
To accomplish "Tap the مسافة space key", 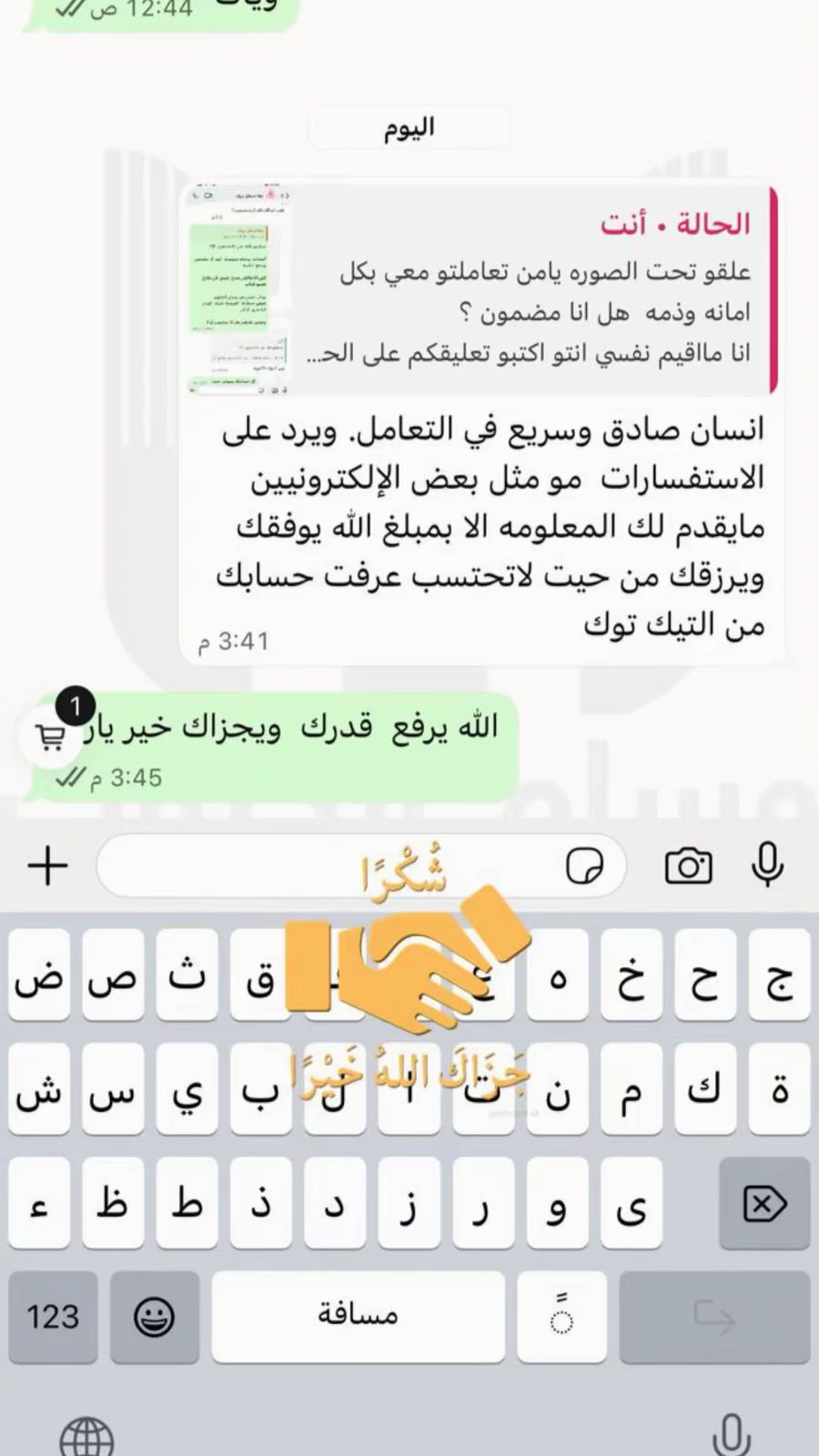I will click(x=358, y=1316).
